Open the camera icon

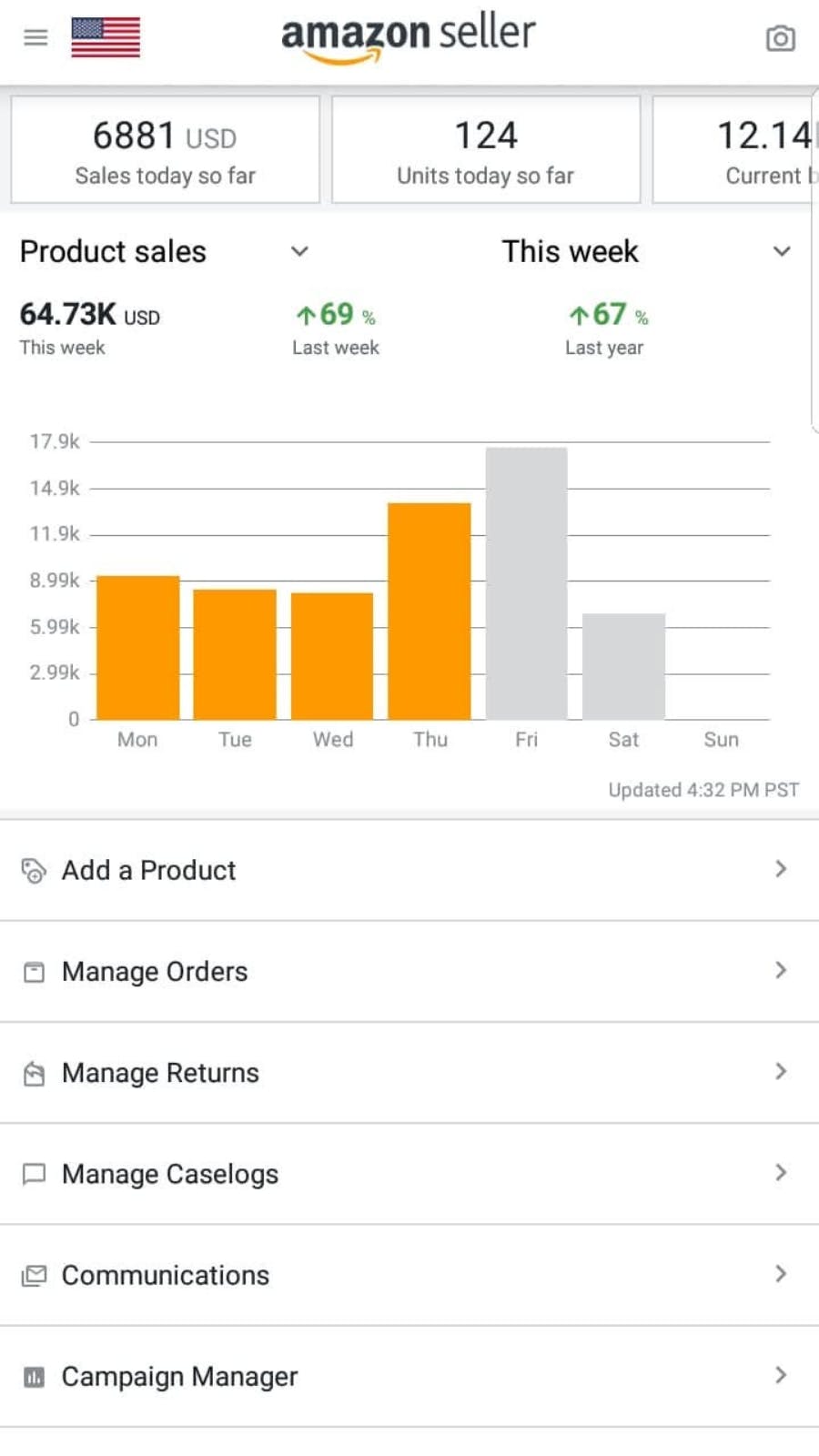(780, 38)
